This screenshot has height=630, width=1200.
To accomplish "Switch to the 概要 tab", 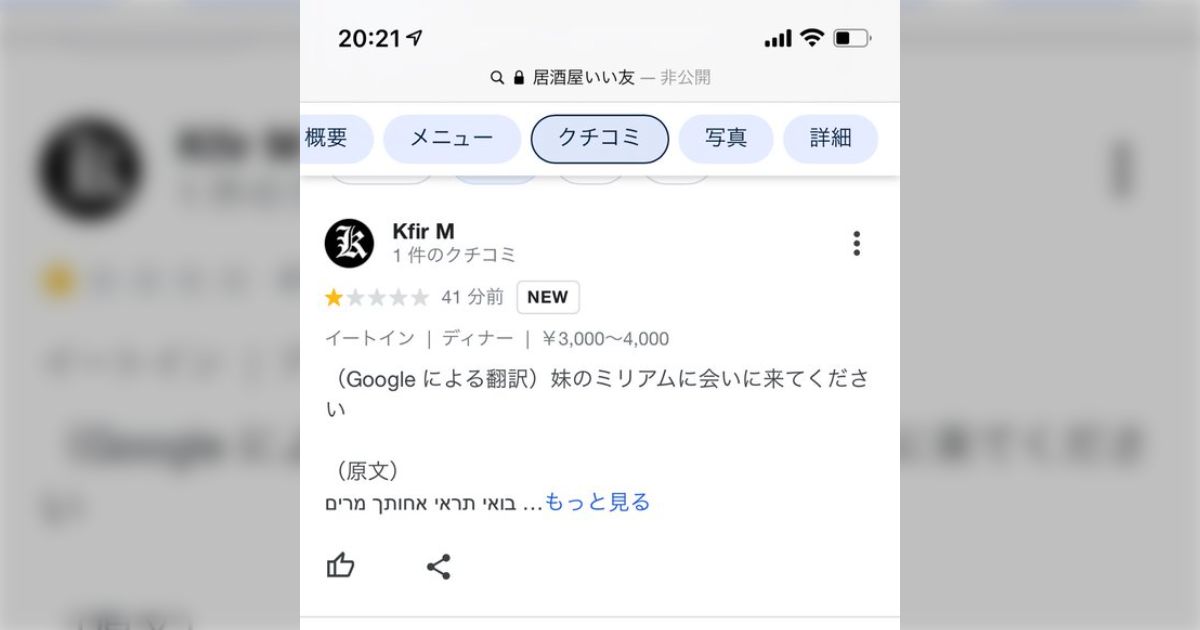I will [330, 139].
